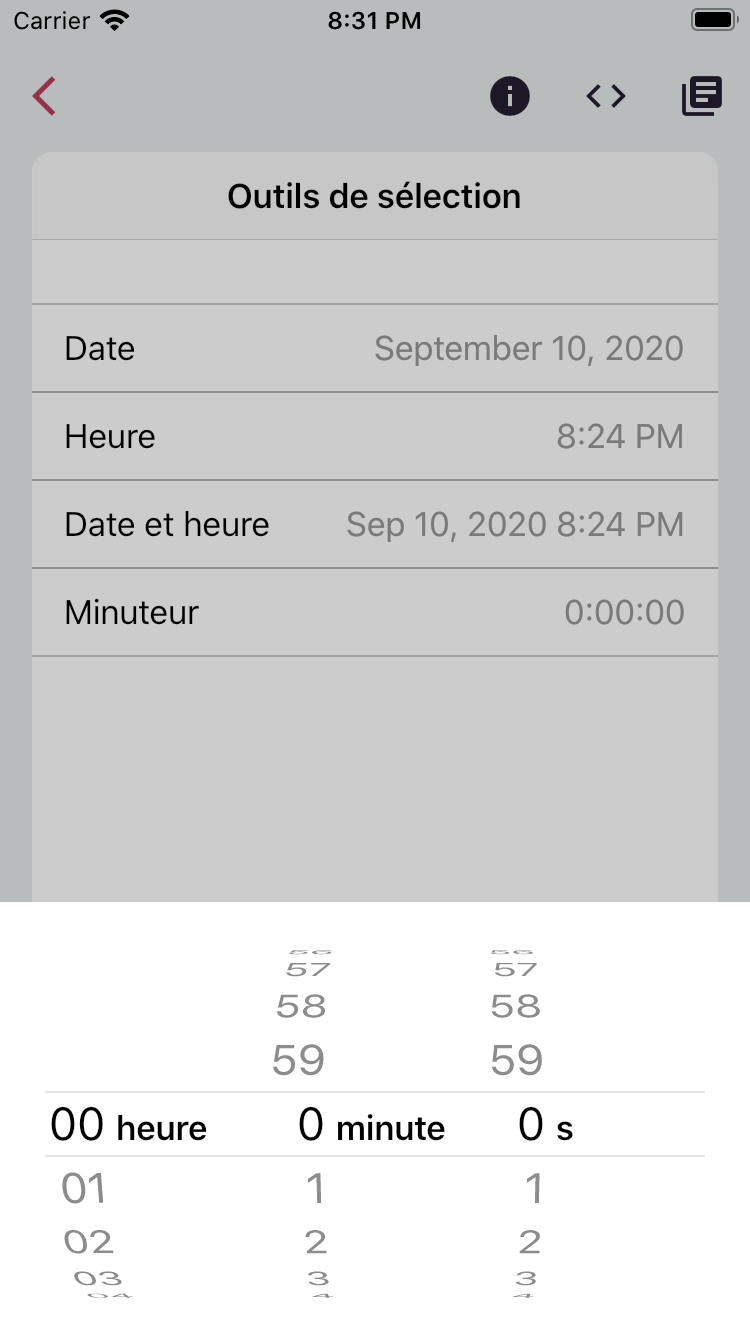Select 59 in the seconds column
Image resolution: width=750 pixels, height=1334 pixels.
(x=515, y=1058)
